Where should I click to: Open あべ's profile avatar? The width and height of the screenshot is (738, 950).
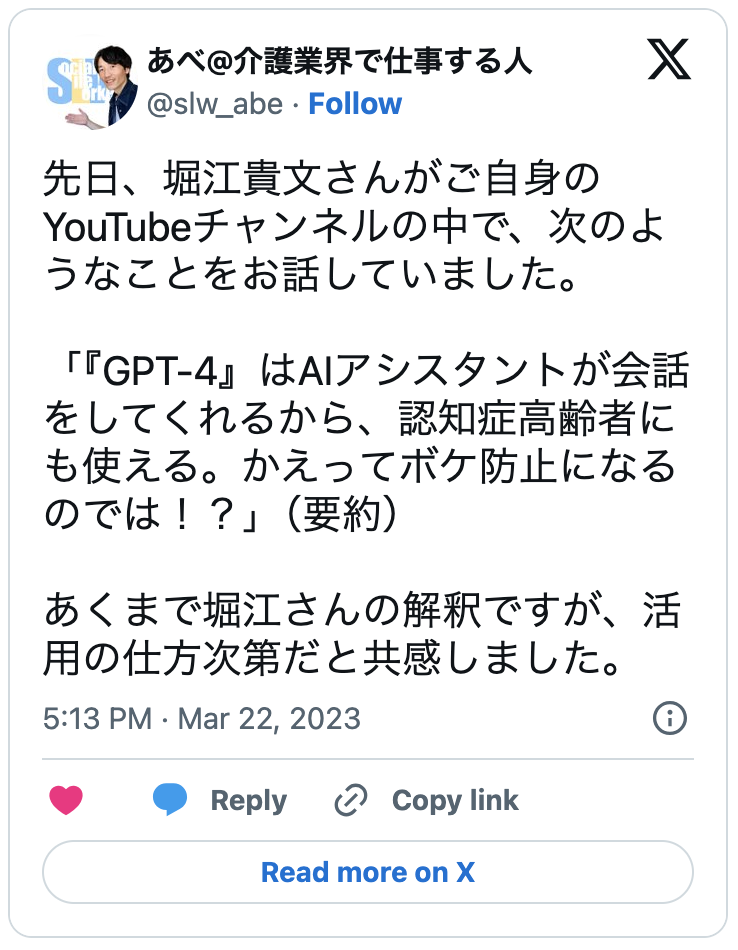(x=91, y=86)
